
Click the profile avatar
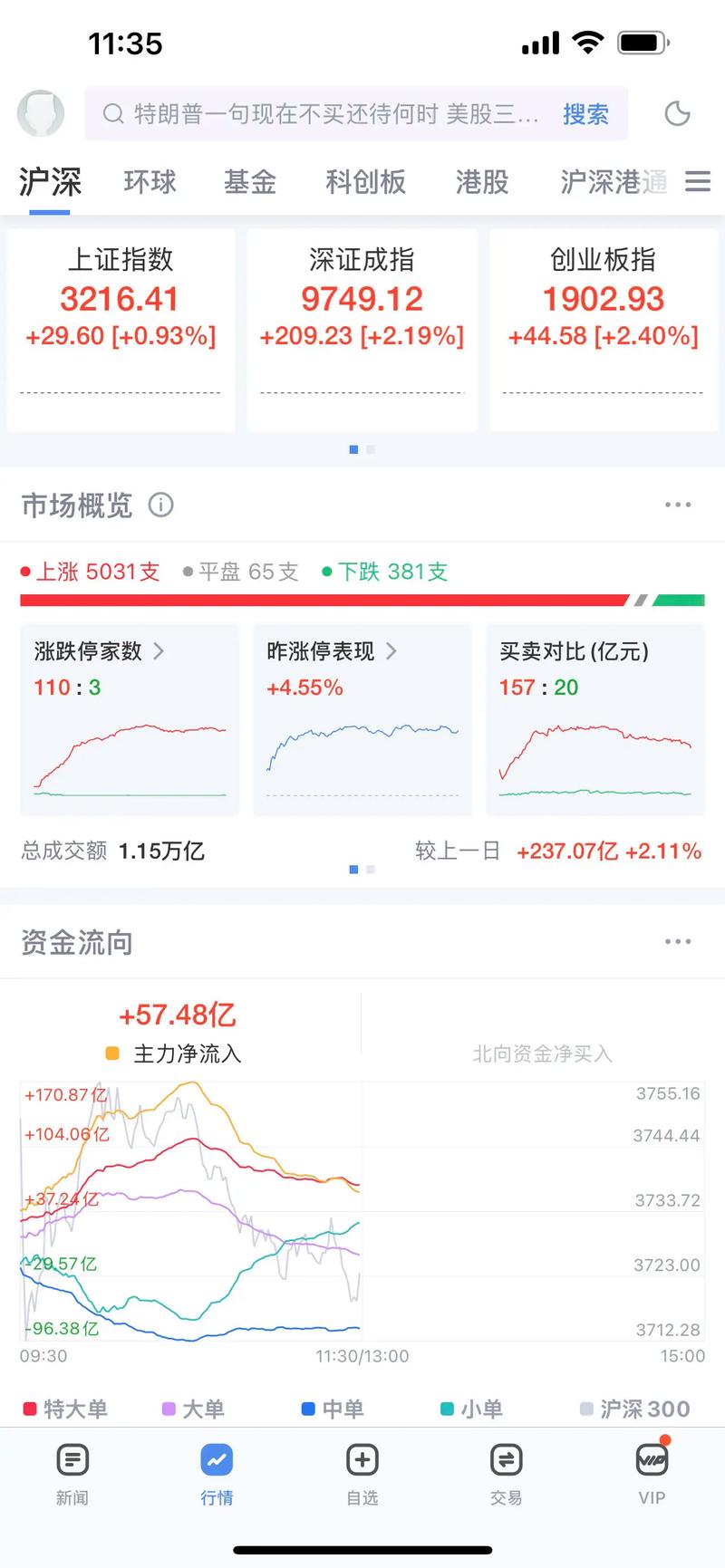41,113
